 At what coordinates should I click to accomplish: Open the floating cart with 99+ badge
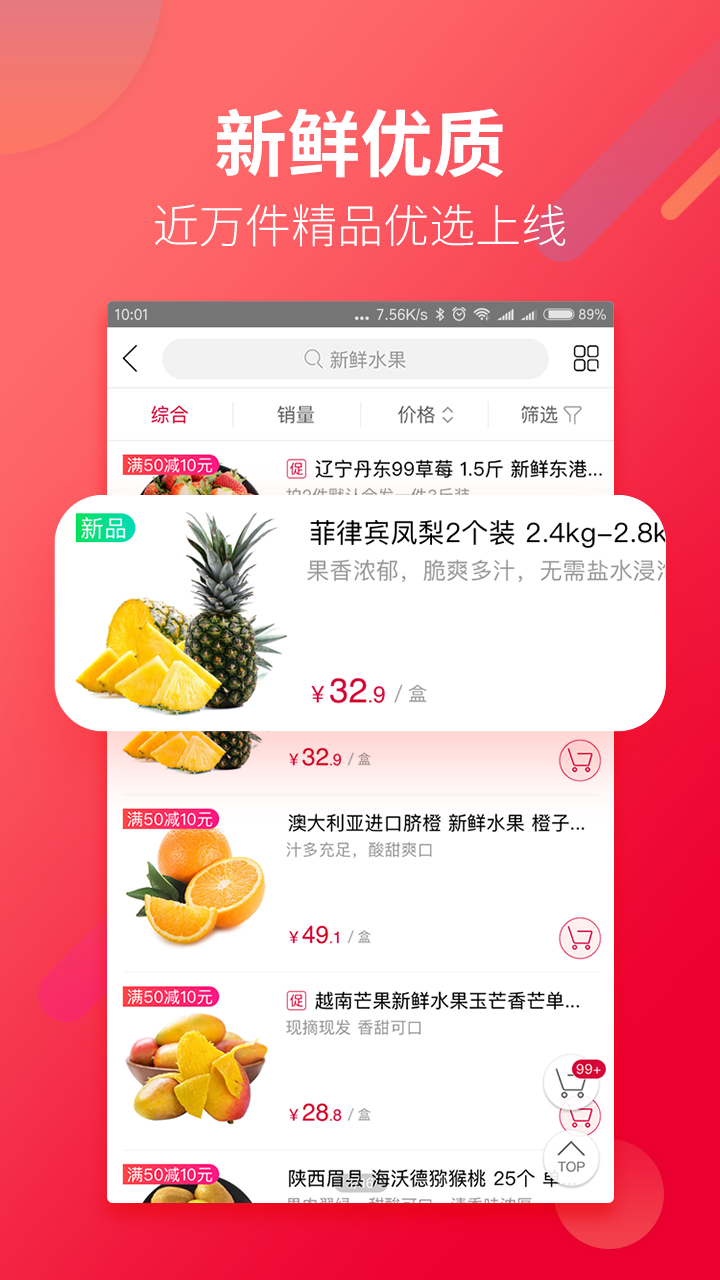pos(569,1080)
